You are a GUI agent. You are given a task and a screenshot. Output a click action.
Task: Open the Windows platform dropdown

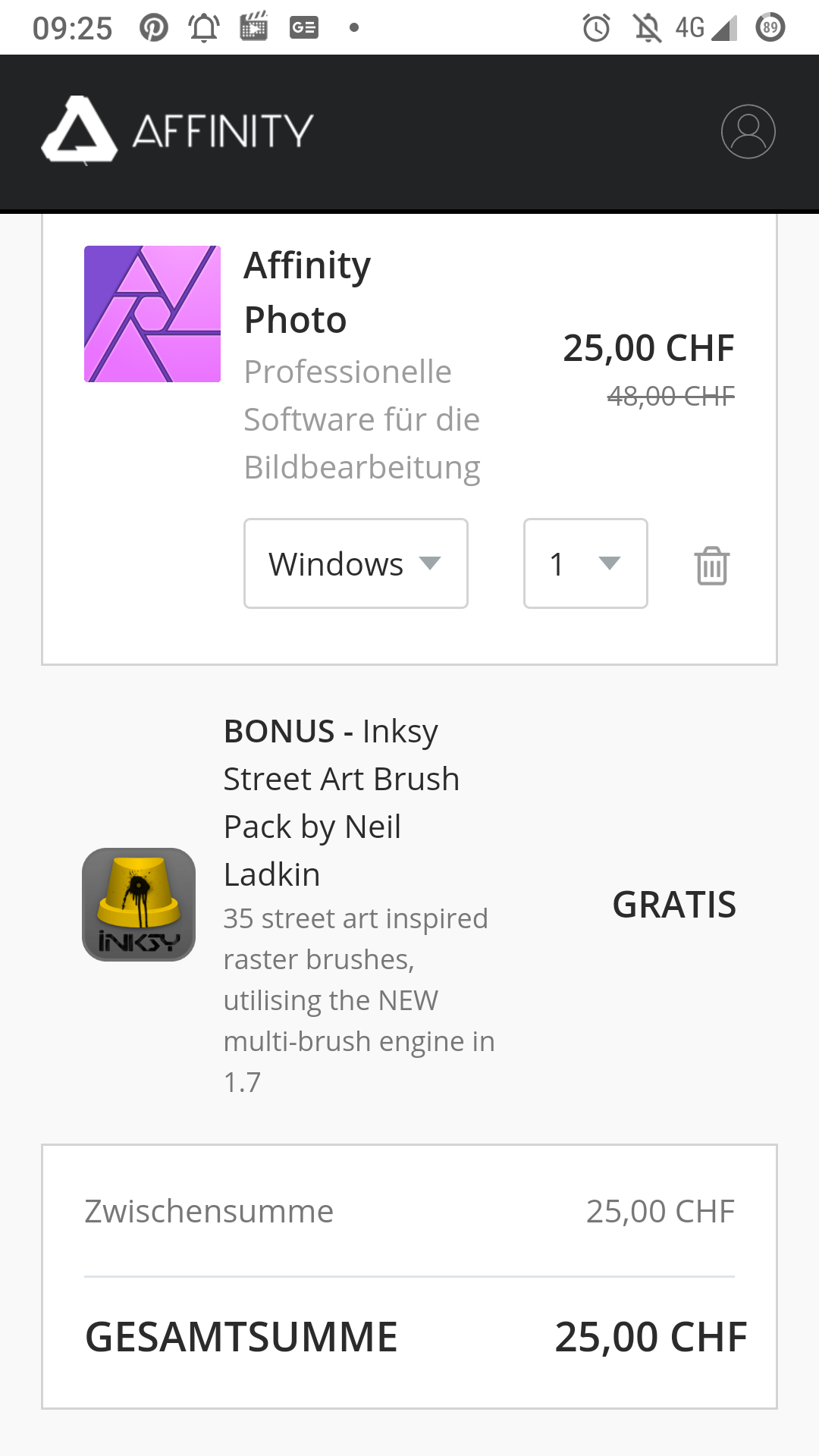coord(356,563)
